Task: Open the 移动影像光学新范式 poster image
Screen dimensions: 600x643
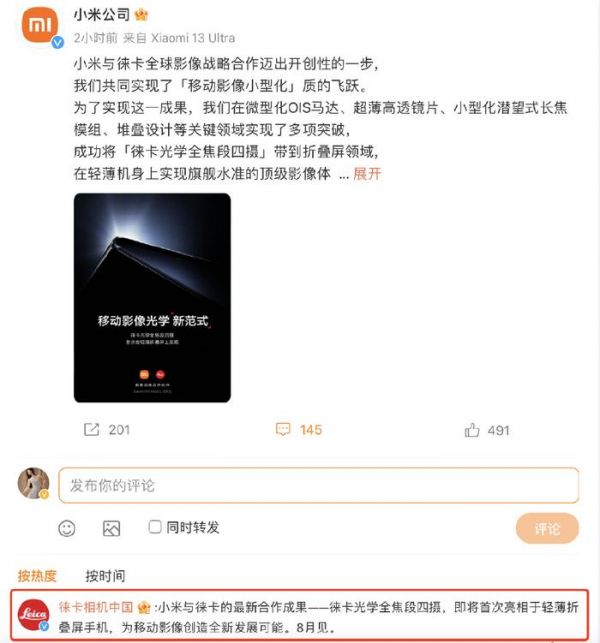Action: (x=152, y=298)
